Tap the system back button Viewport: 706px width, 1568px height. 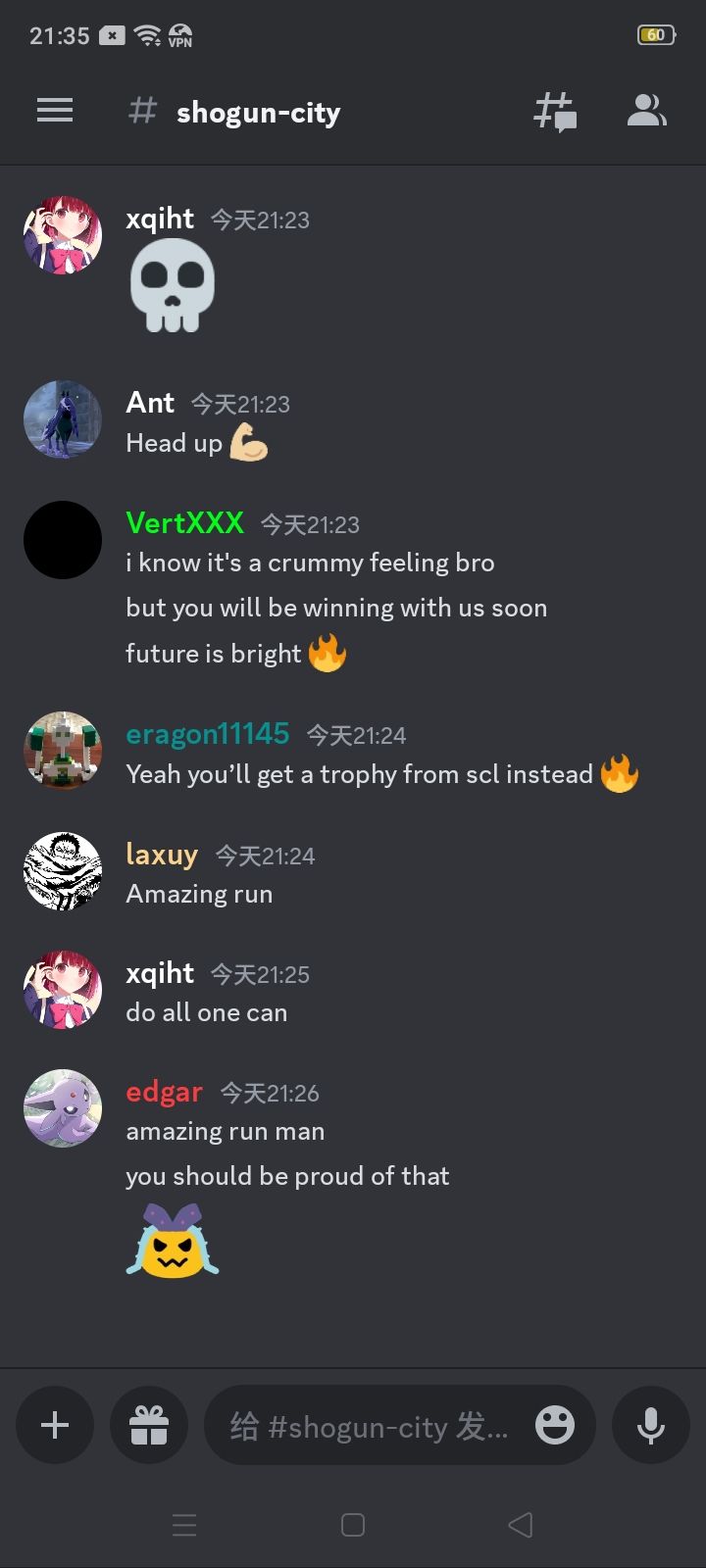pos(521,1525)
